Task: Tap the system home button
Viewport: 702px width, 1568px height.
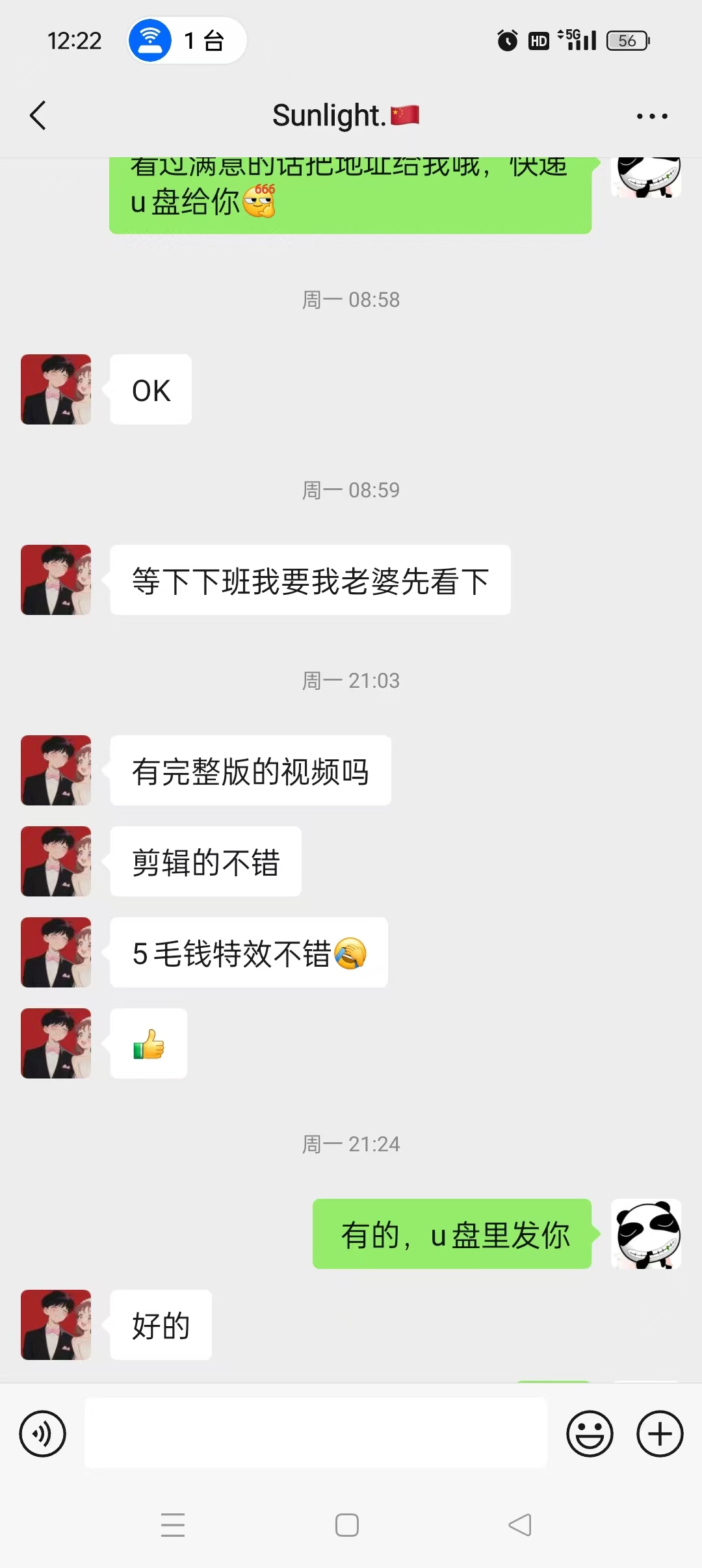Action: tap(347, 1524)
